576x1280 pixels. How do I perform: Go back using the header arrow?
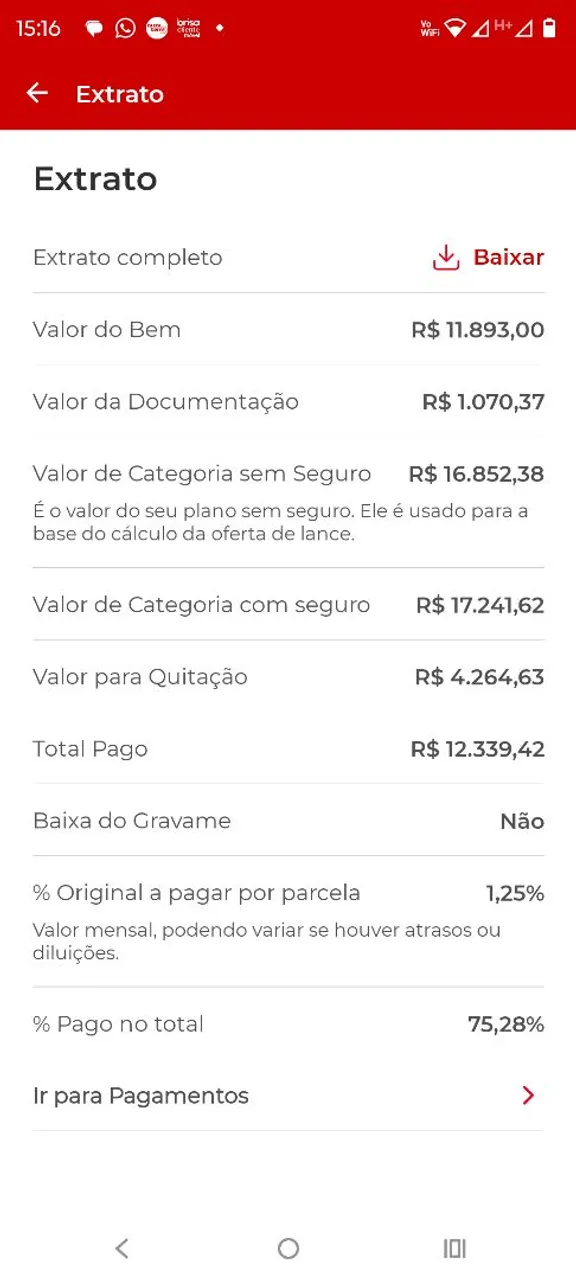(x=37, y=93)
